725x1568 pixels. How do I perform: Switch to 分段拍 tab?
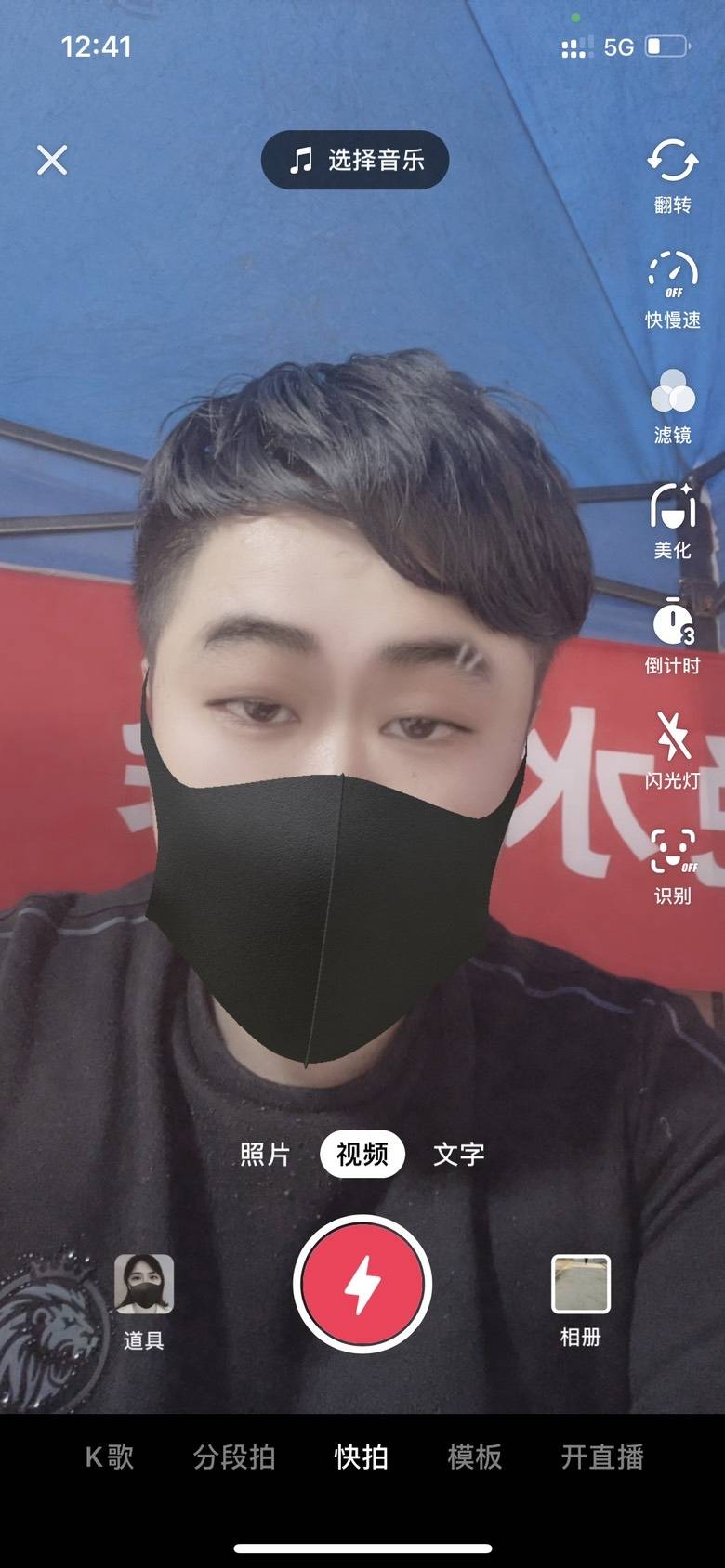pos(233,1457)
